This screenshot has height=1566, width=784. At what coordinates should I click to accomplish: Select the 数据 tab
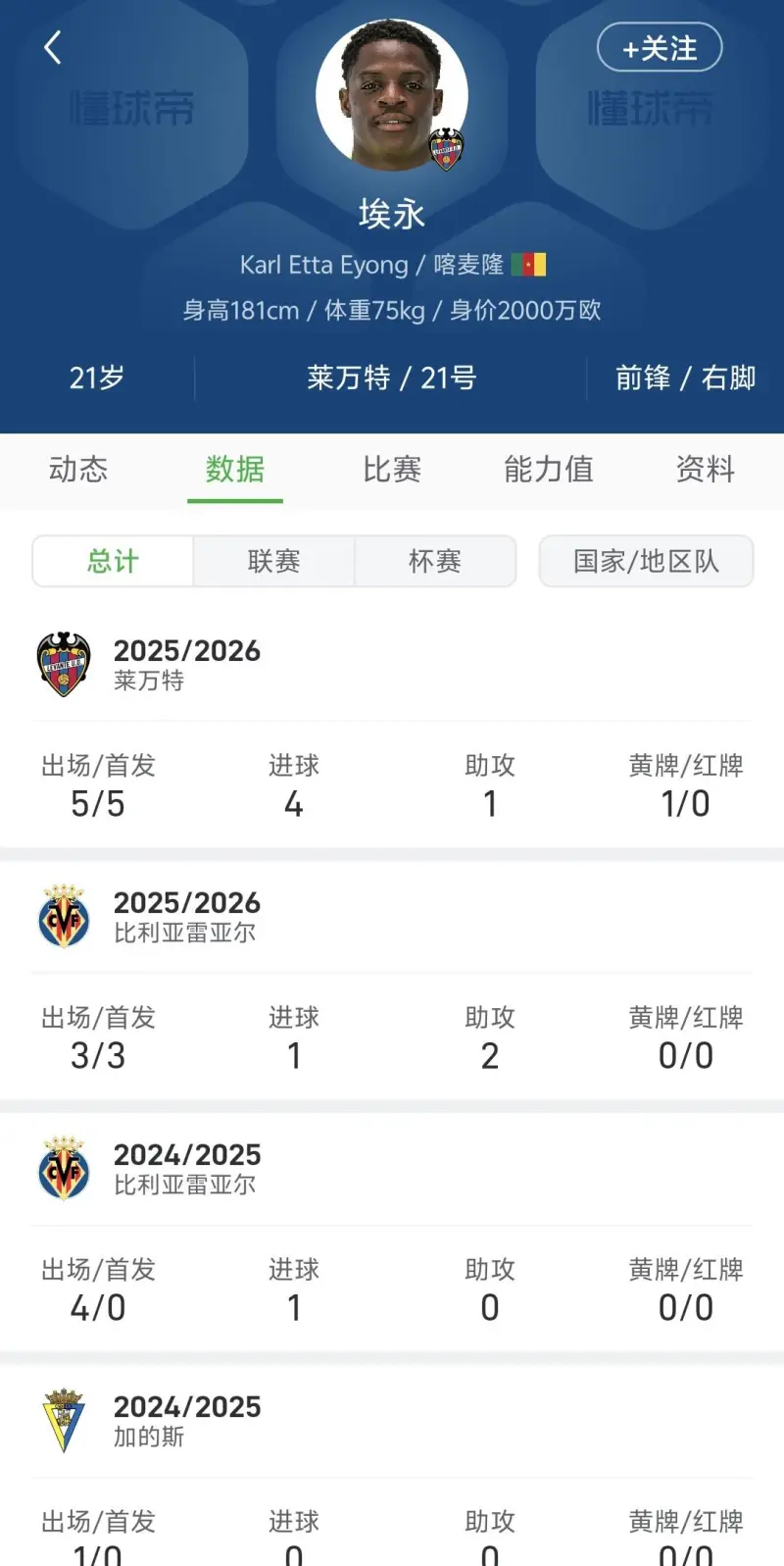(235, 470)
